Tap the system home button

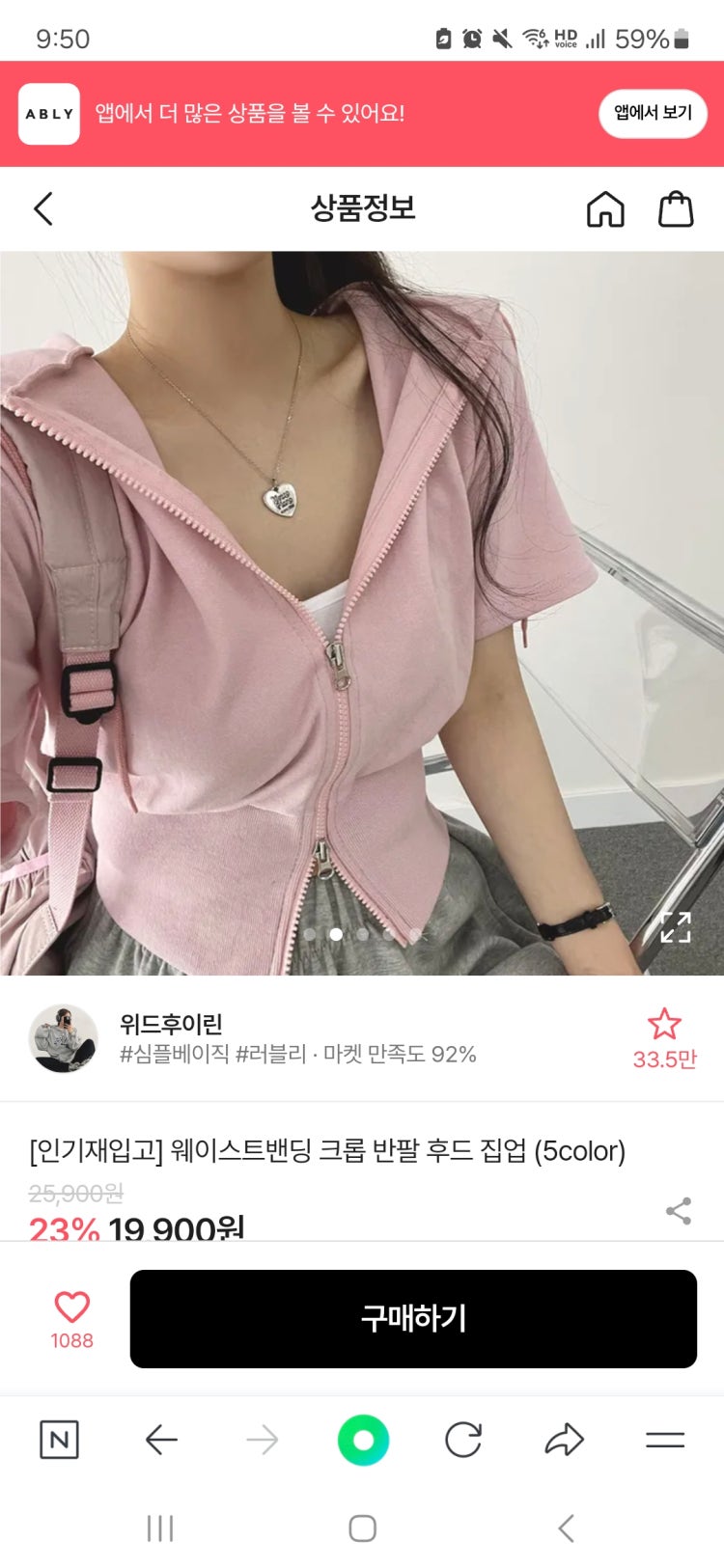coord(362,1528)
